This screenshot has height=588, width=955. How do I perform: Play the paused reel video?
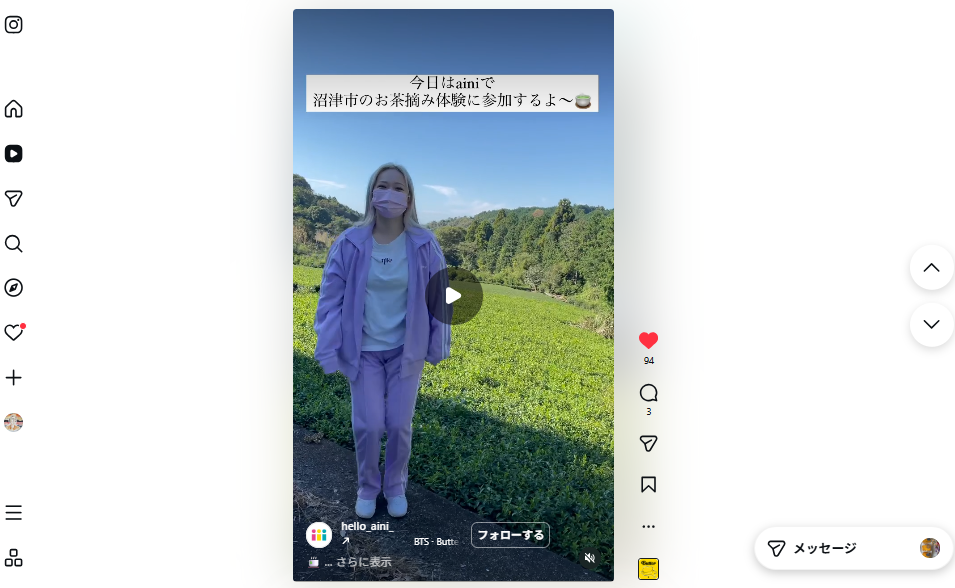(x=454, y=296)
